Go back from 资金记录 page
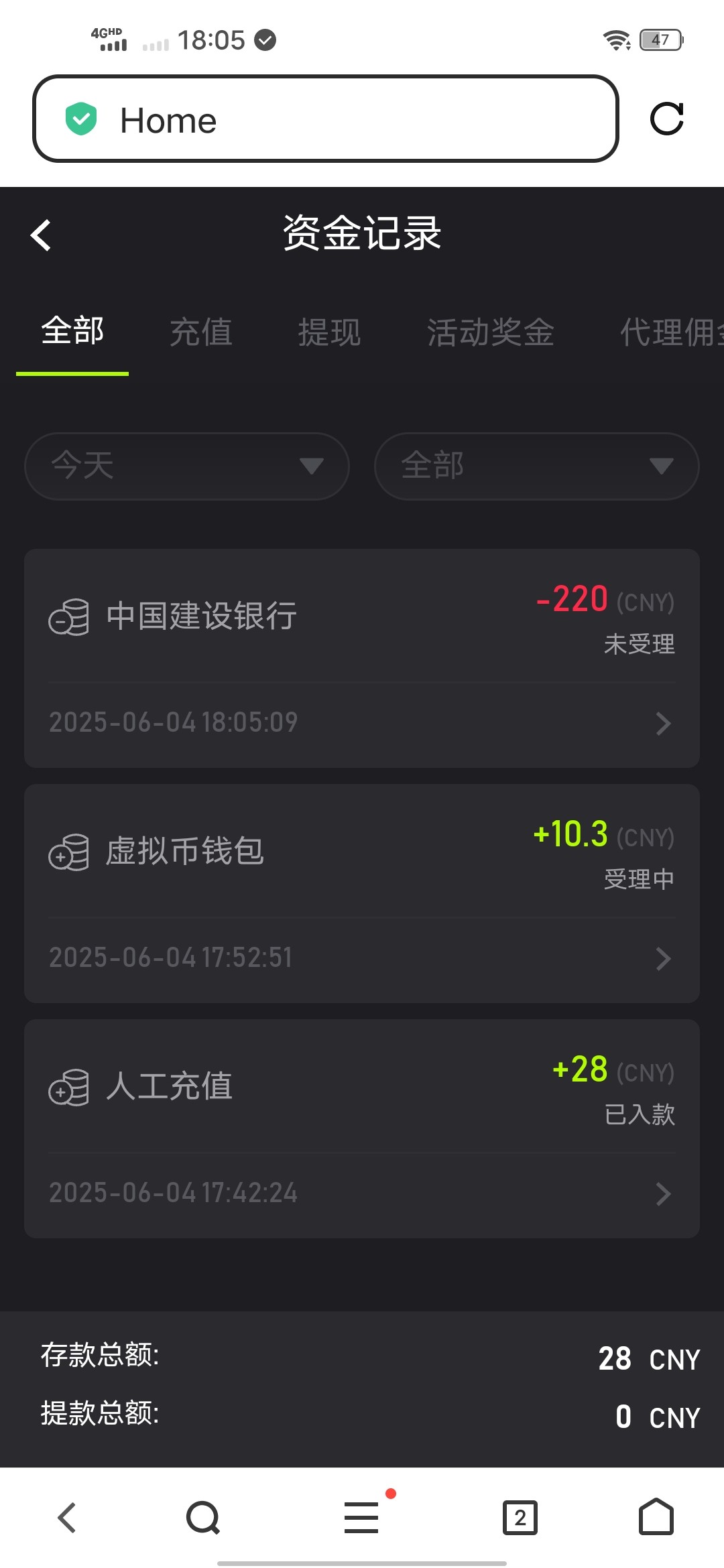This screenshot has width=724, height=1568. pyautogui.click(x=41, y=235)
